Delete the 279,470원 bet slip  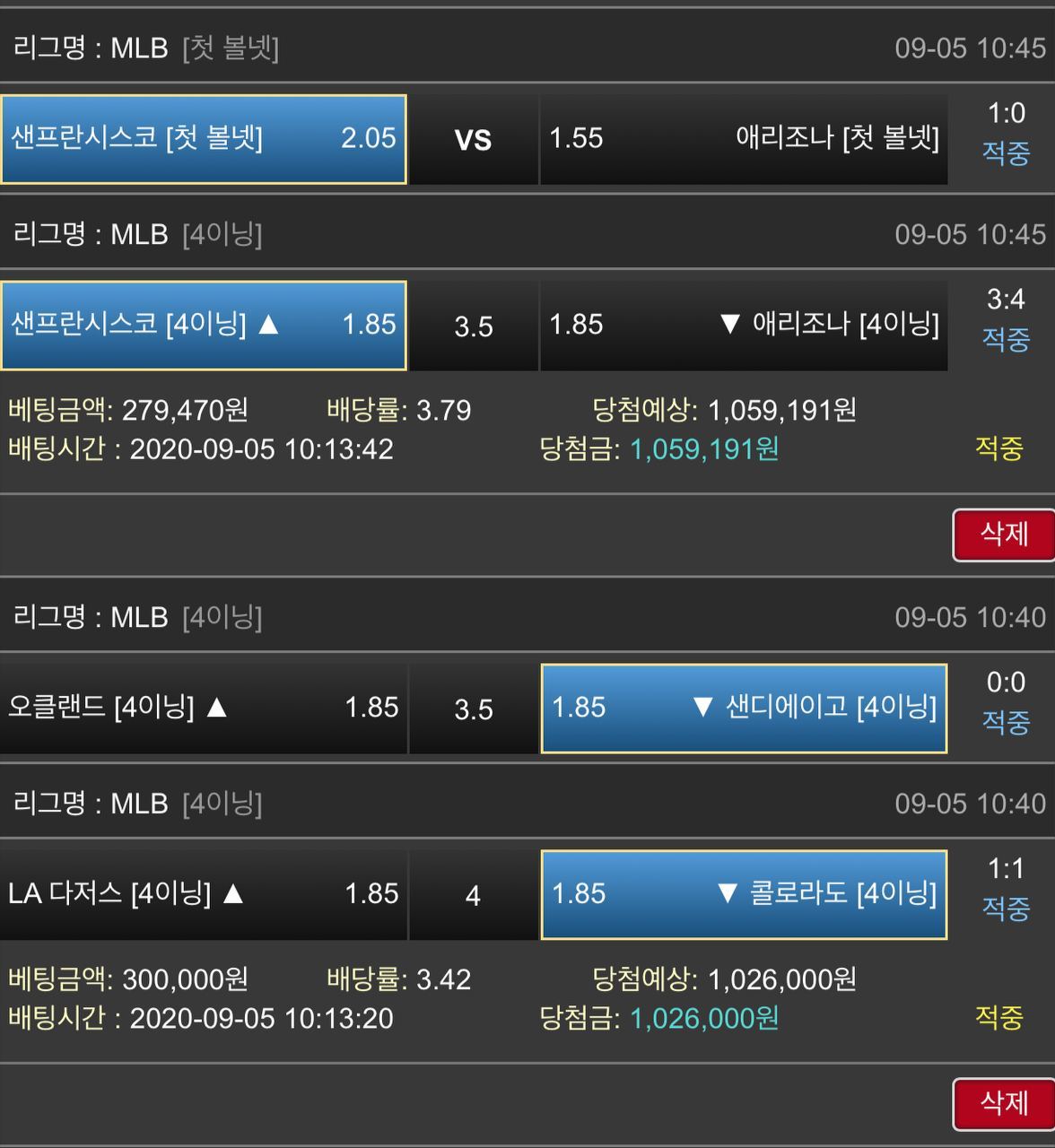(x=1002, y=535)
